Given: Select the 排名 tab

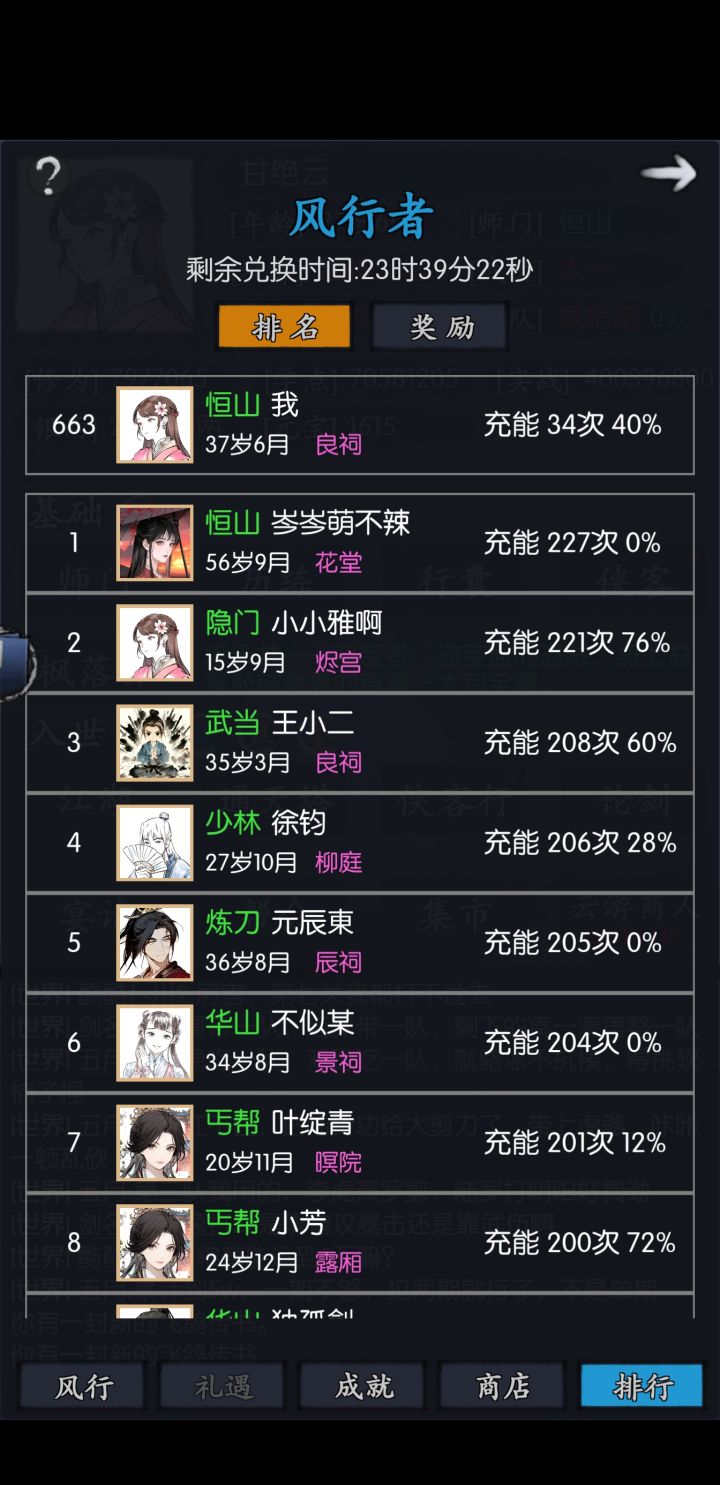Looking at the screenshot, I should (283, 328).
